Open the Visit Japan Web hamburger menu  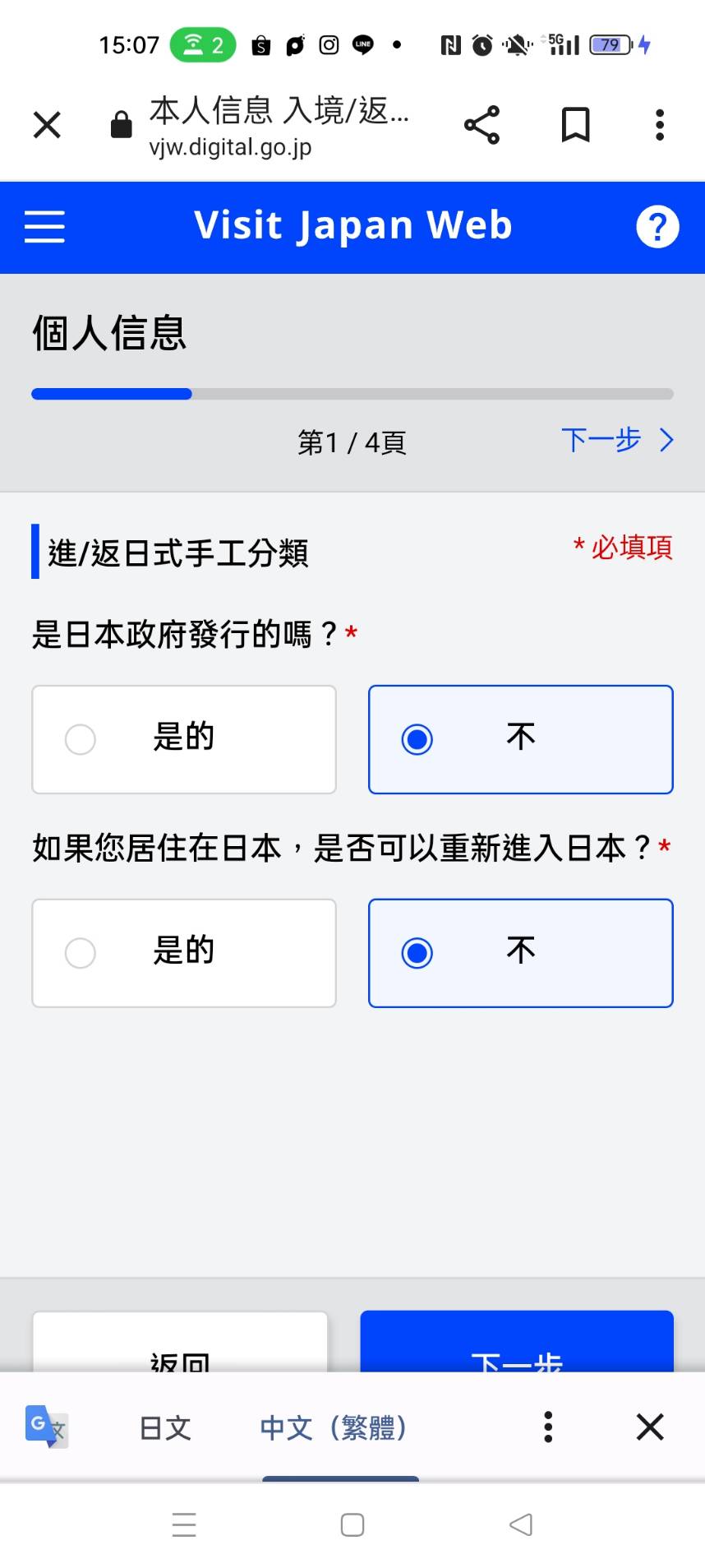click(x=44, y=226)
